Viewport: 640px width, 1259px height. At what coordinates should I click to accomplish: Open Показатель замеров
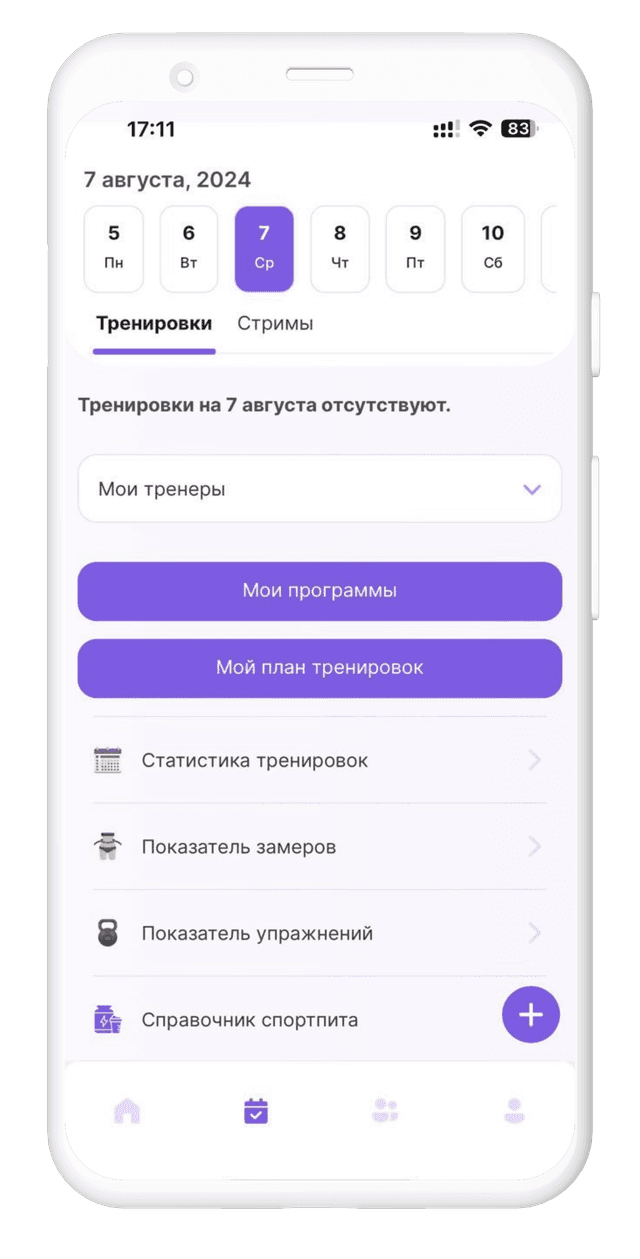pyautogui.click(x=320, y=847)
